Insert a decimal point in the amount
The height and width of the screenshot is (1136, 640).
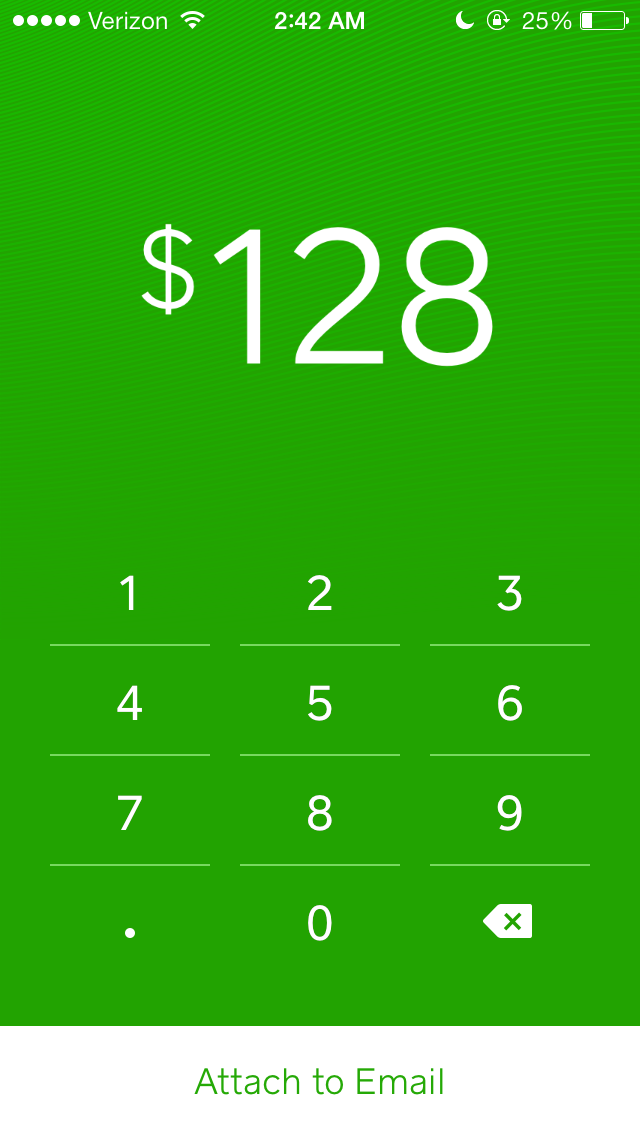[x=129, y=924]
